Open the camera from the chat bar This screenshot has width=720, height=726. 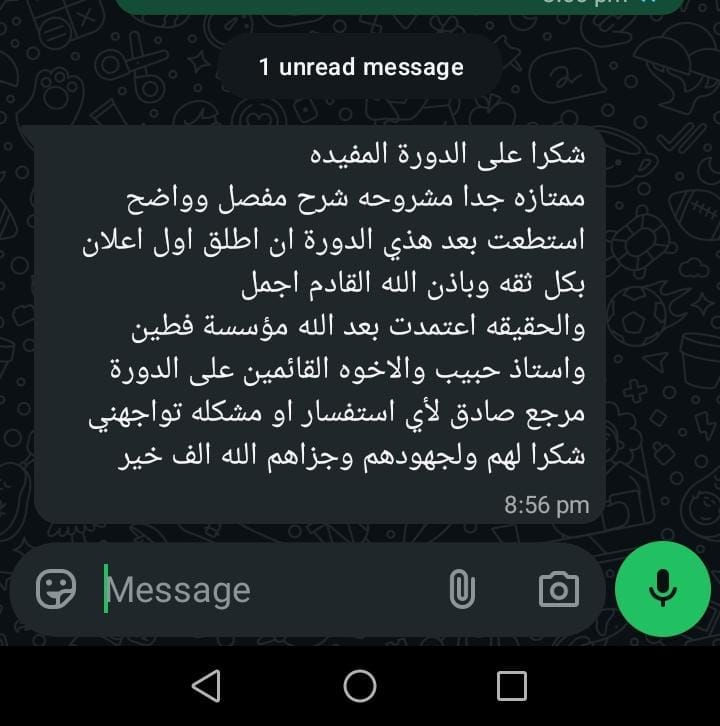tap(558, 589)
